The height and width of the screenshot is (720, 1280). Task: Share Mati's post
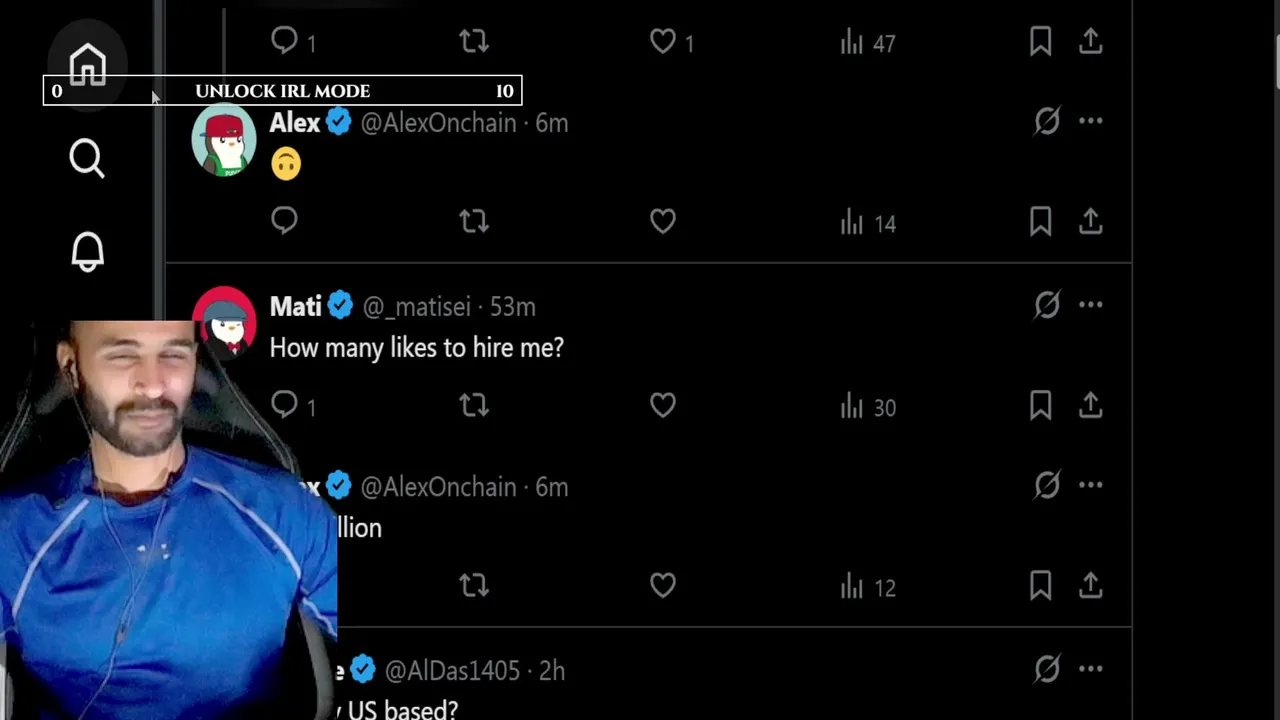coord(1090,405)
